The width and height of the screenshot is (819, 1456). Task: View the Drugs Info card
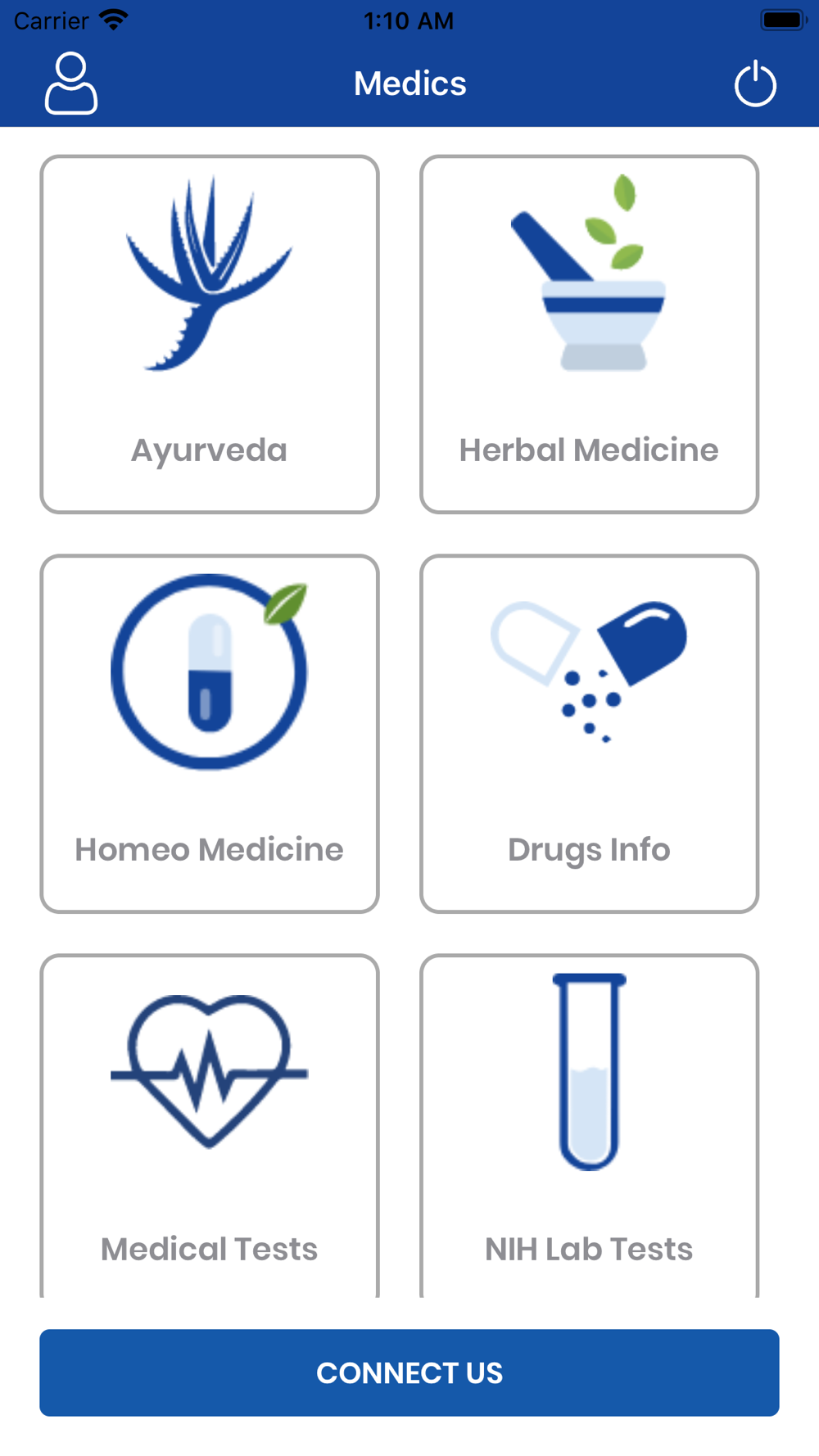[x=589, y=733]
